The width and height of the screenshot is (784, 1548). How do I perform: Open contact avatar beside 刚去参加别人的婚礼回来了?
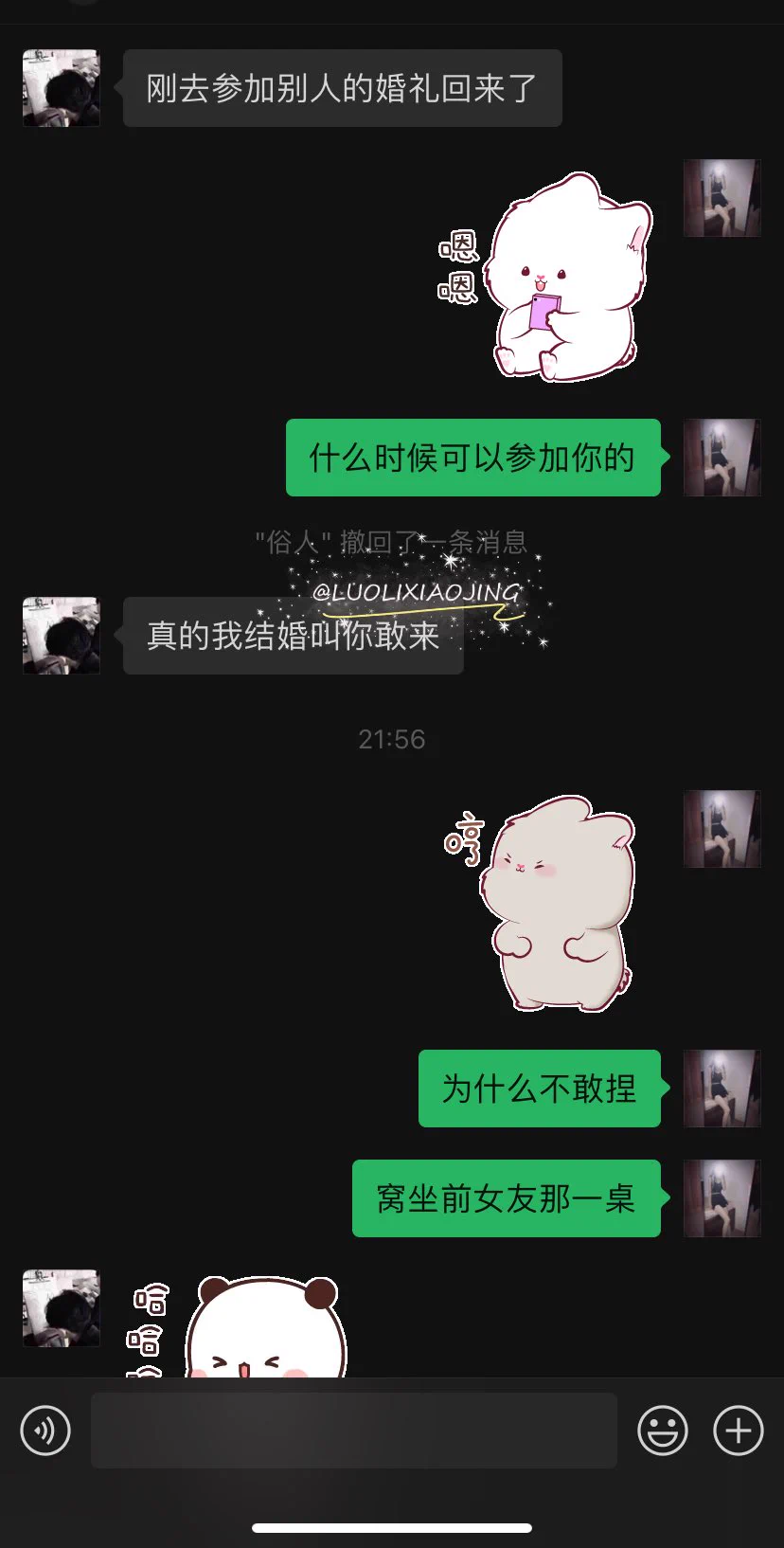point(62,88)
